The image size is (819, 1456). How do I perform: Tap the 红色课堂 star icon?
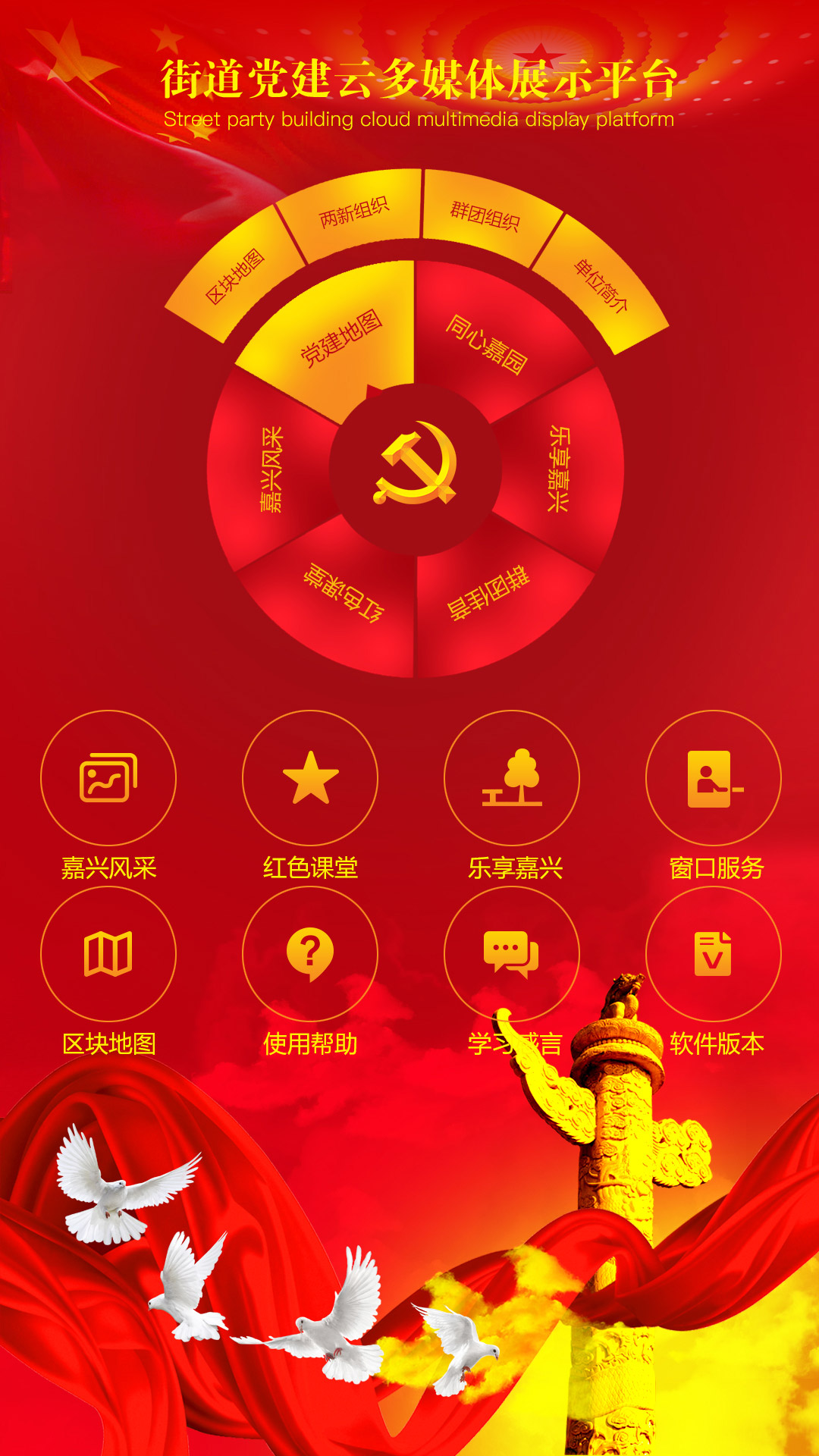(310, 778)
